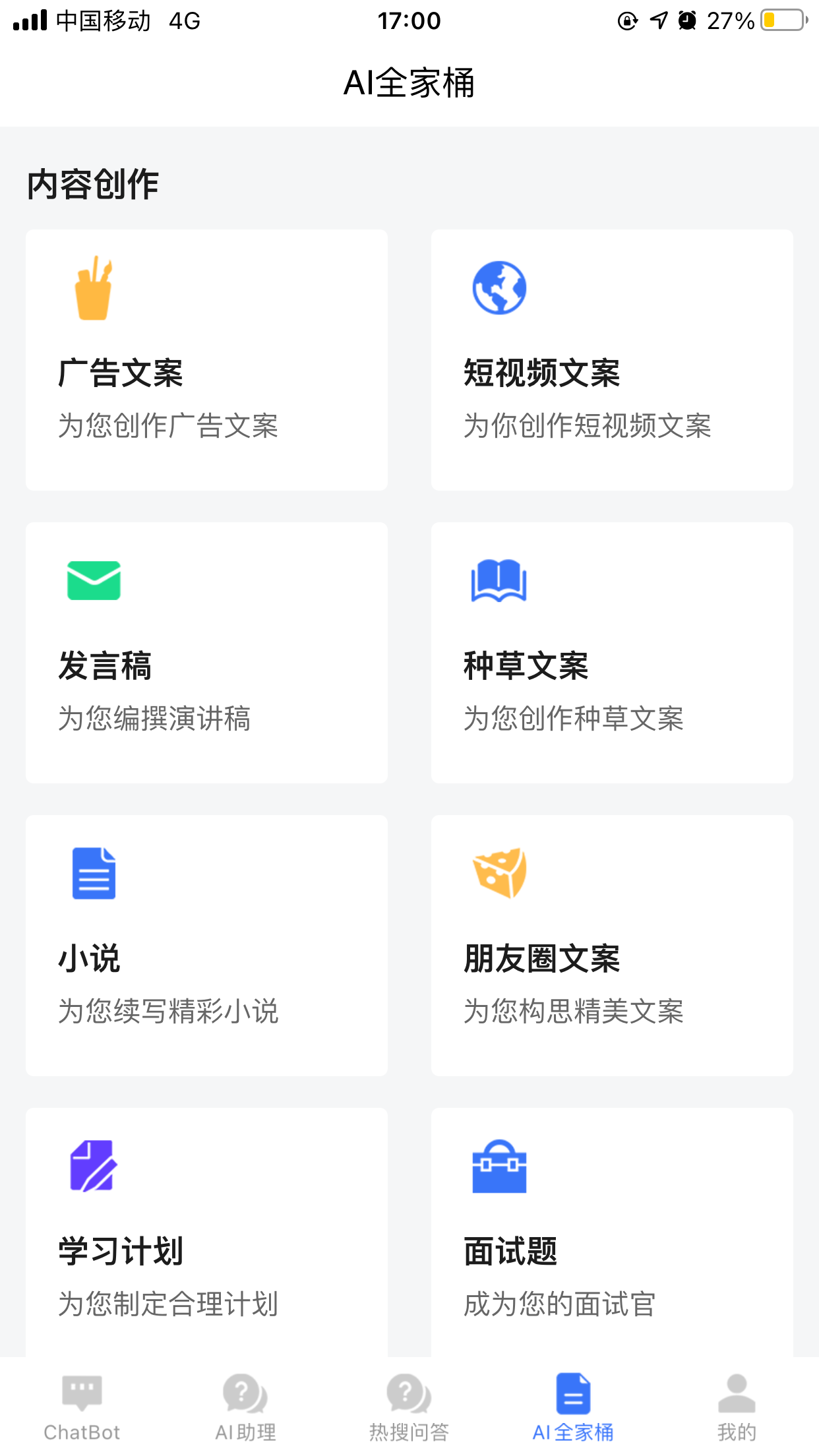Tap the 朋友圈文案 card
This screenshot has height=1456, width=819.
pyautogui.click(x=612, y=946)
